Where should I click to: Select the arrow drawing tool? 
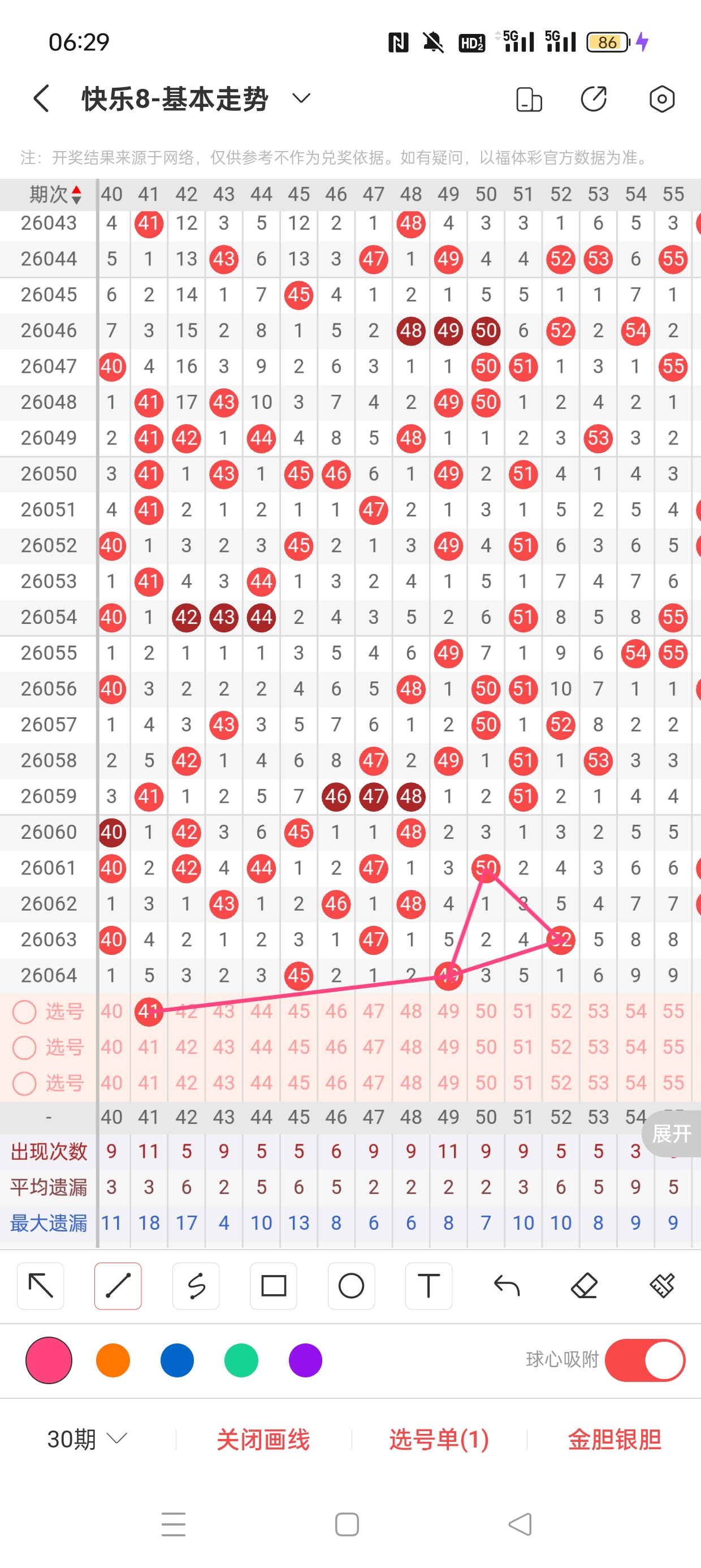coord(41,1286)
